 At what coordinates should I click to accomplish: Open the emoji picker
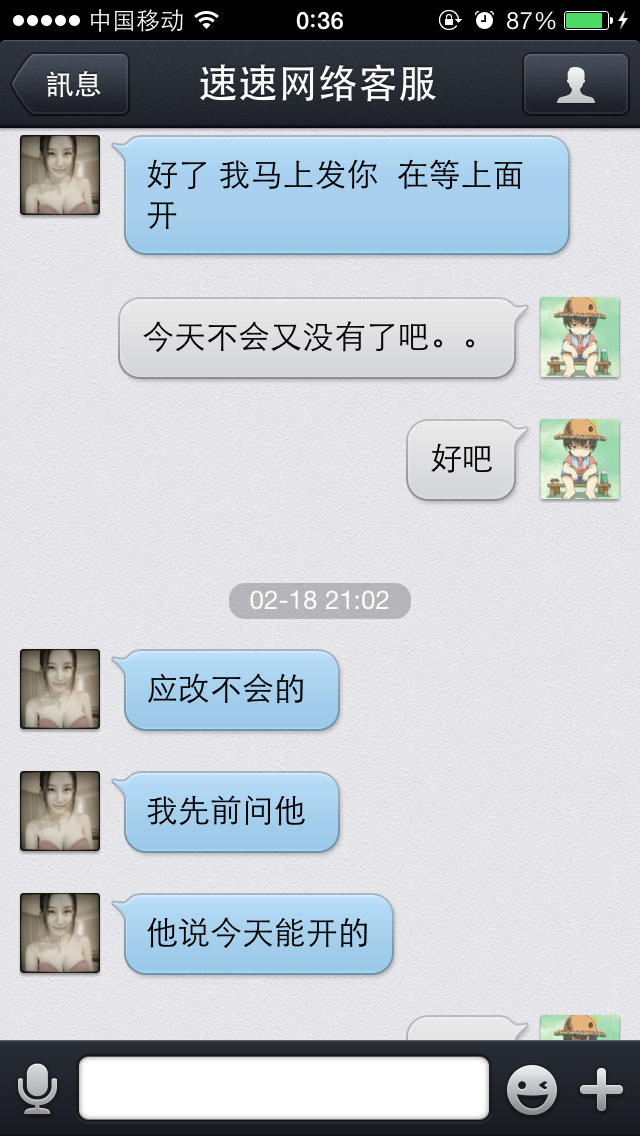(x=532, y=1089)
